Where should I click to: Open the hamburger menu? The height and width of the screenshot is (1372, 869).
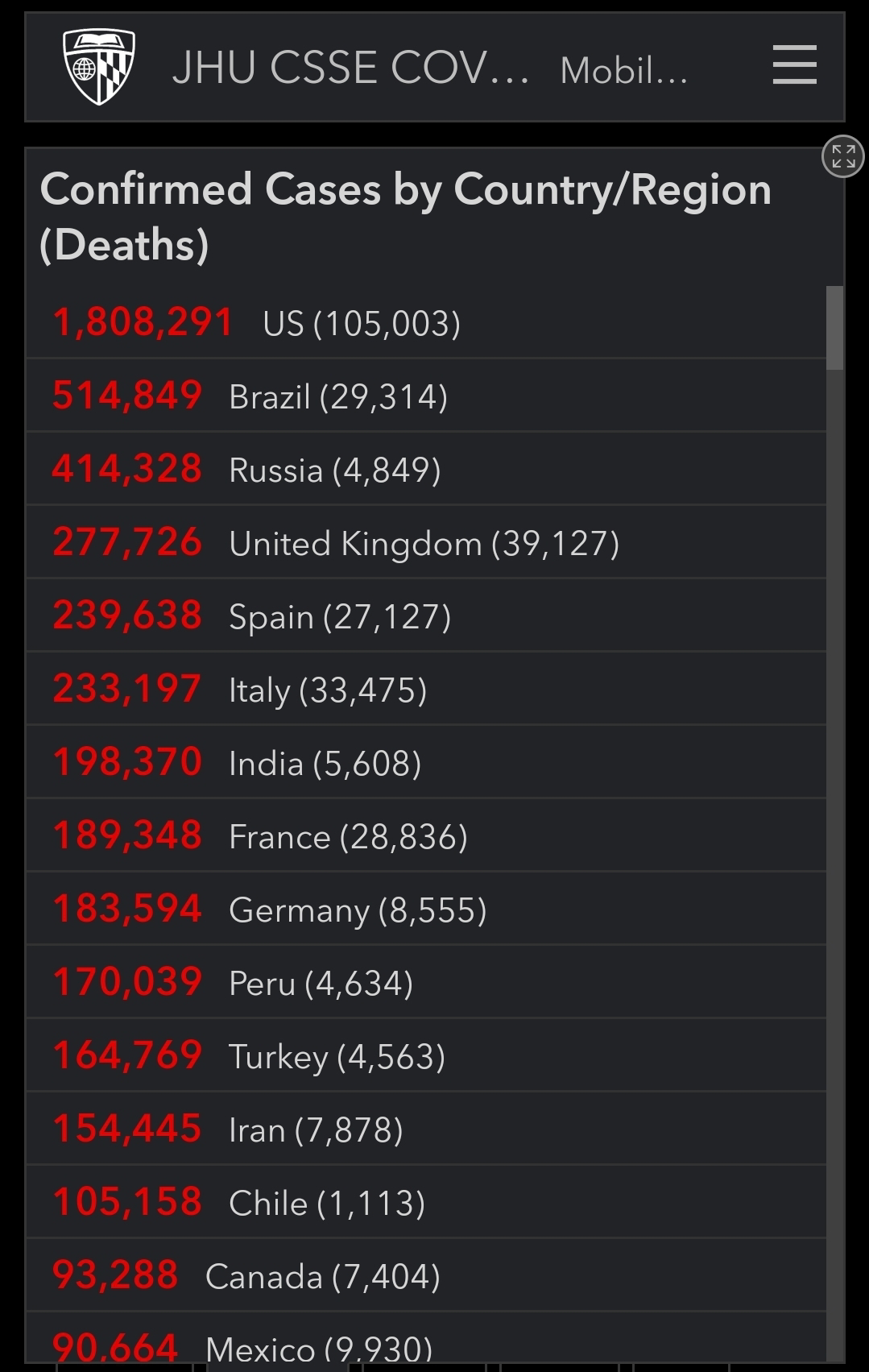pyautogui.click(x=794, y=65)
